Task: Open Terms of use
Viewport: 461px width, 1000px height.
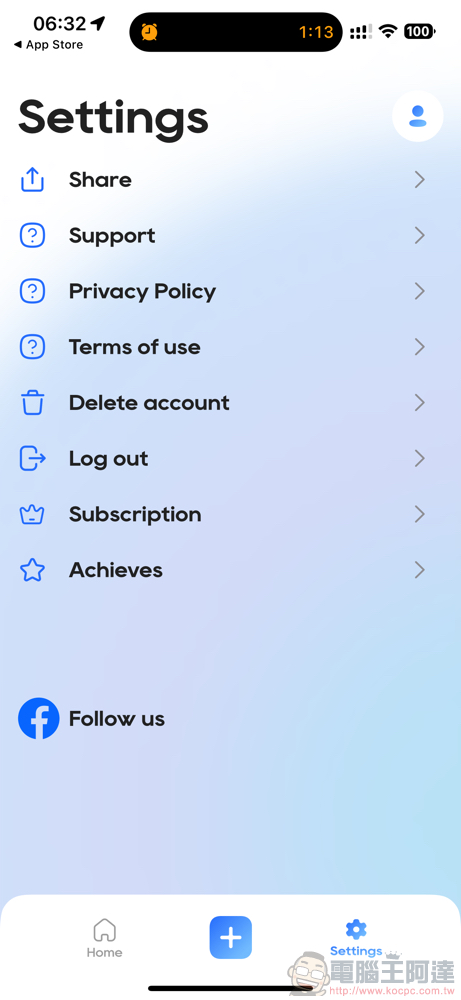Action: [223, 347]
